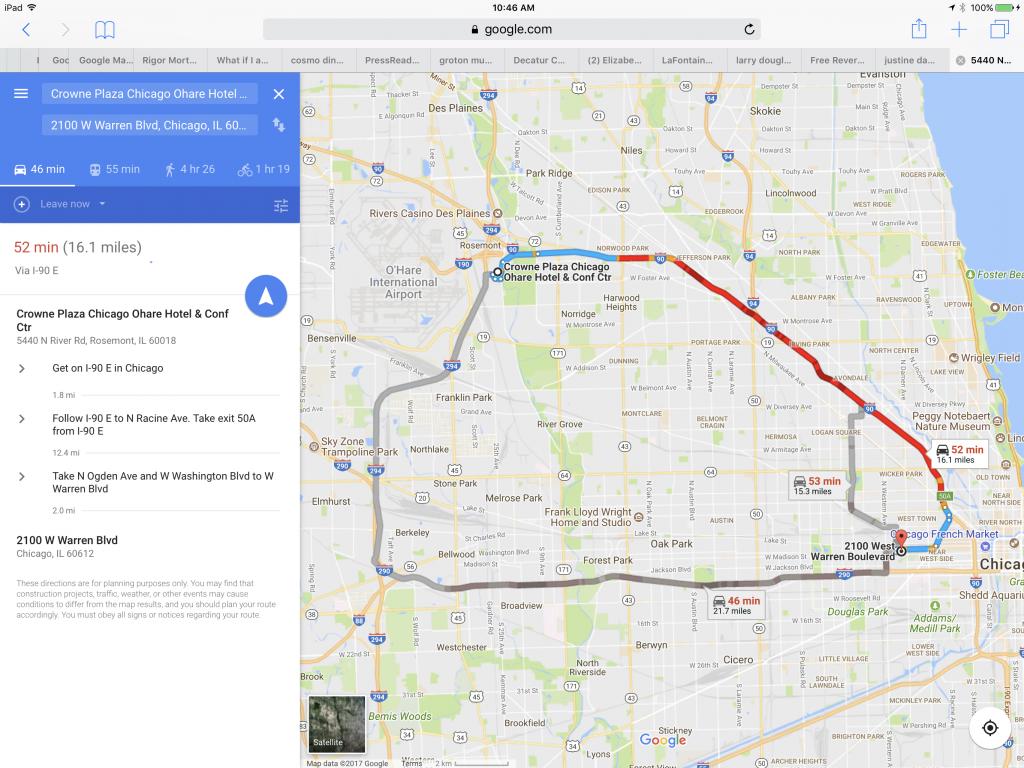The width and height of the screenshot is (1024, 768).
Task: Open the Safari share sheet
Action: (920, 29)
